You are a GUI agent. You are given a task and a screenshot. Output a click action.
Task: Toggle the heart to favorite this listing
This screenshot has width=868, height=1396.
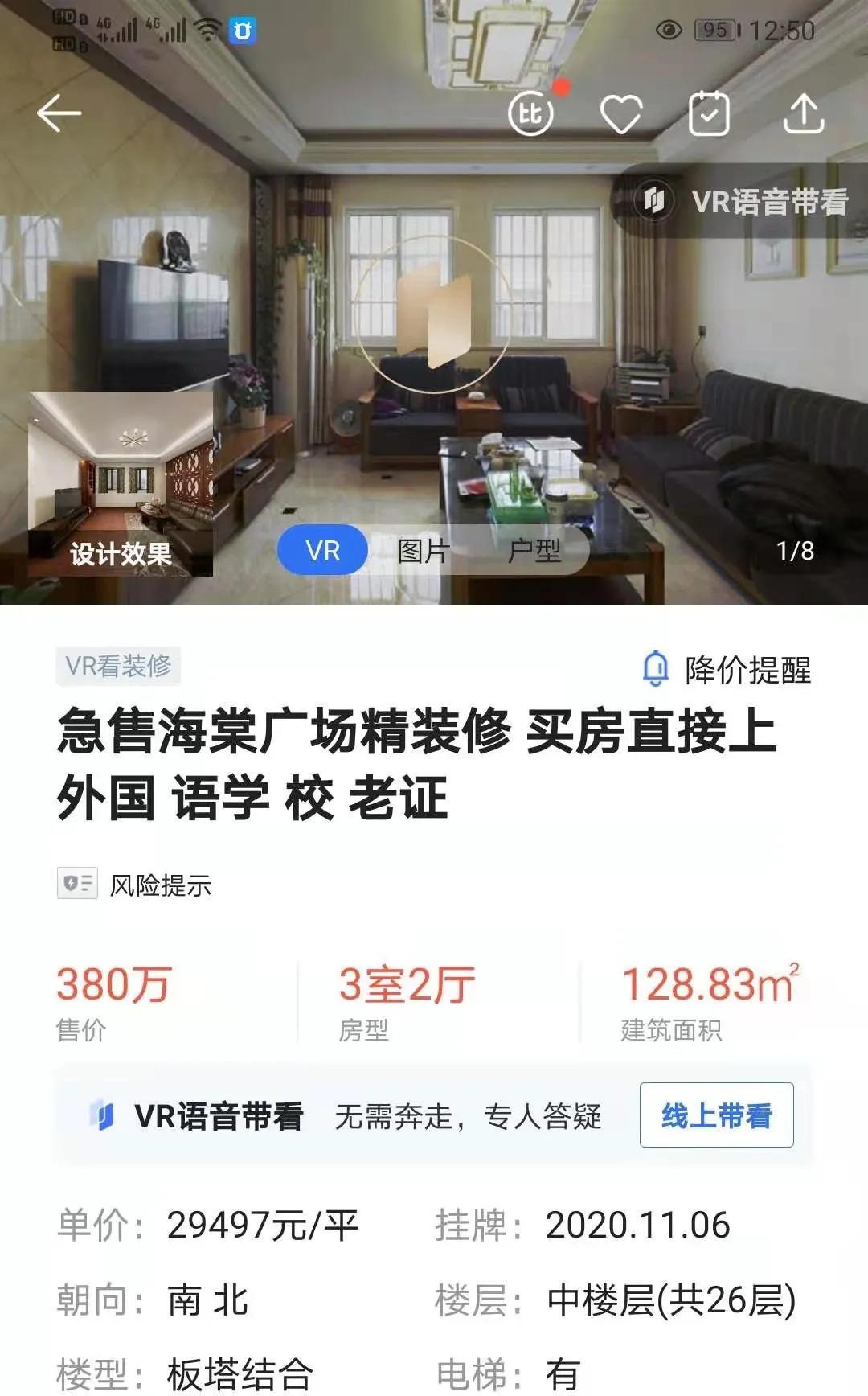click(x=619, y=113)
